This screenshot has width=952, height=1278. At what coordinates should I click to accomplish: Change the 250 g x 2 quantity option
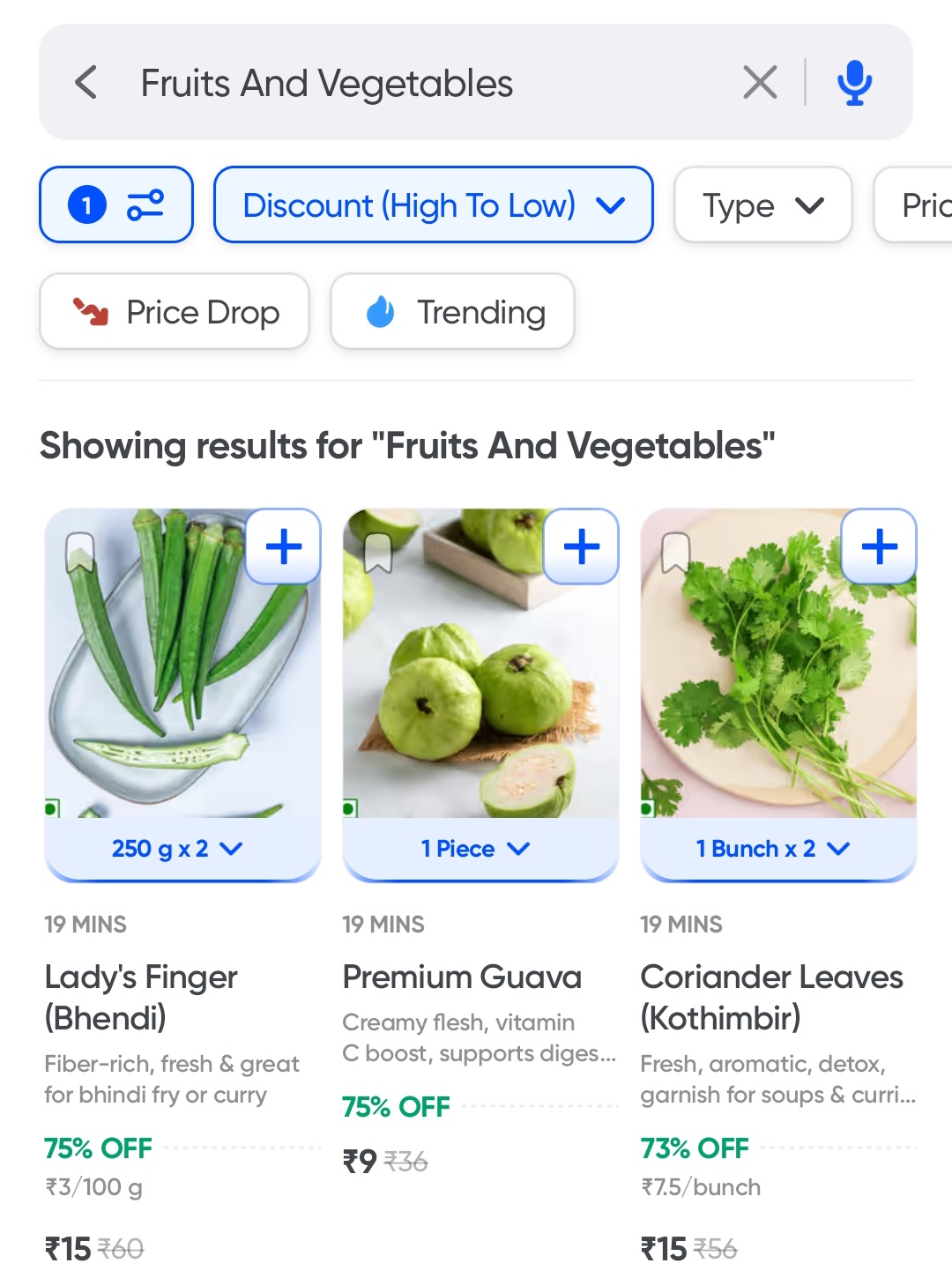tap(182, 849)
